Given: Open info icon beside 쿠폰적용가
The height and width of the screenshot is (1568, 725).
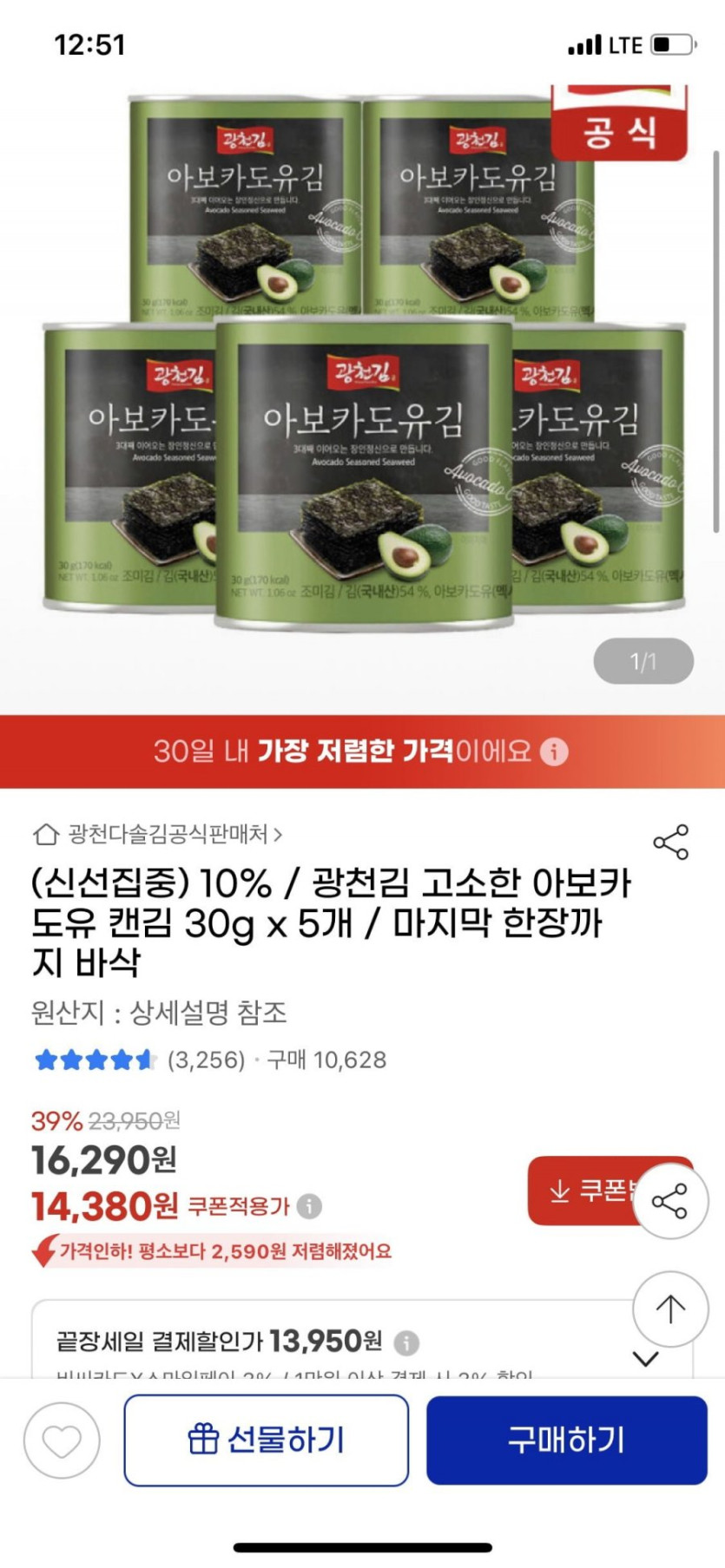Looking at the screenshot, I should click(309, 1206).
